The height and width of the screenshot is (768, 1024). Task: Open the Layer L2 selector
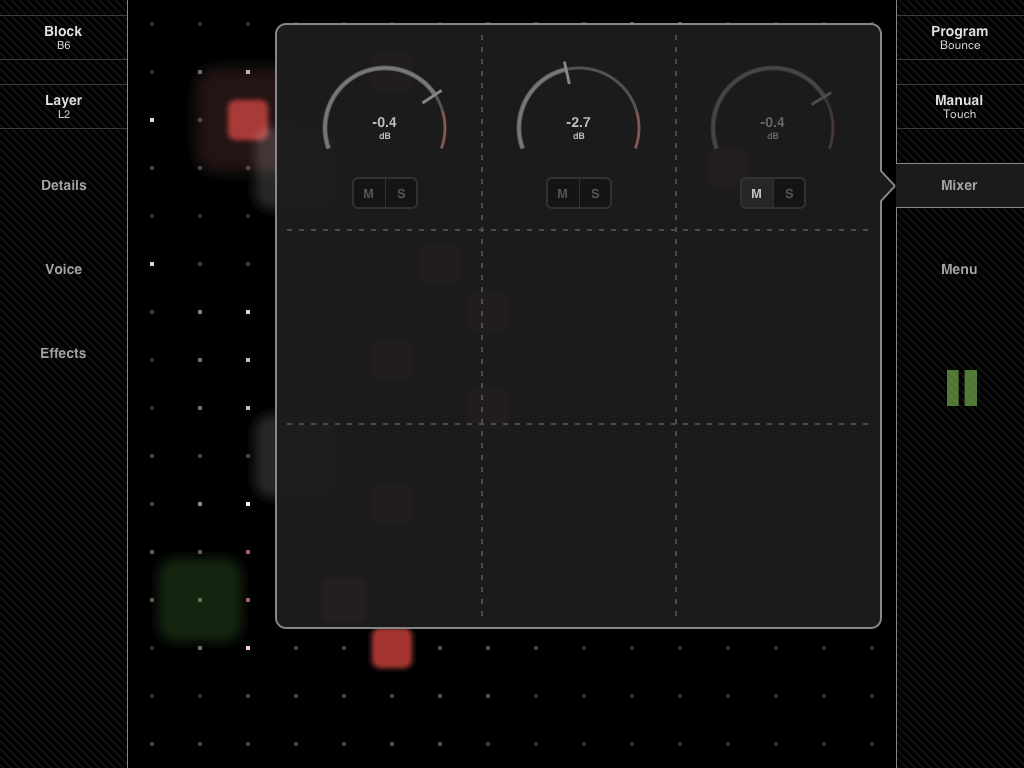[x=63, y=106]
